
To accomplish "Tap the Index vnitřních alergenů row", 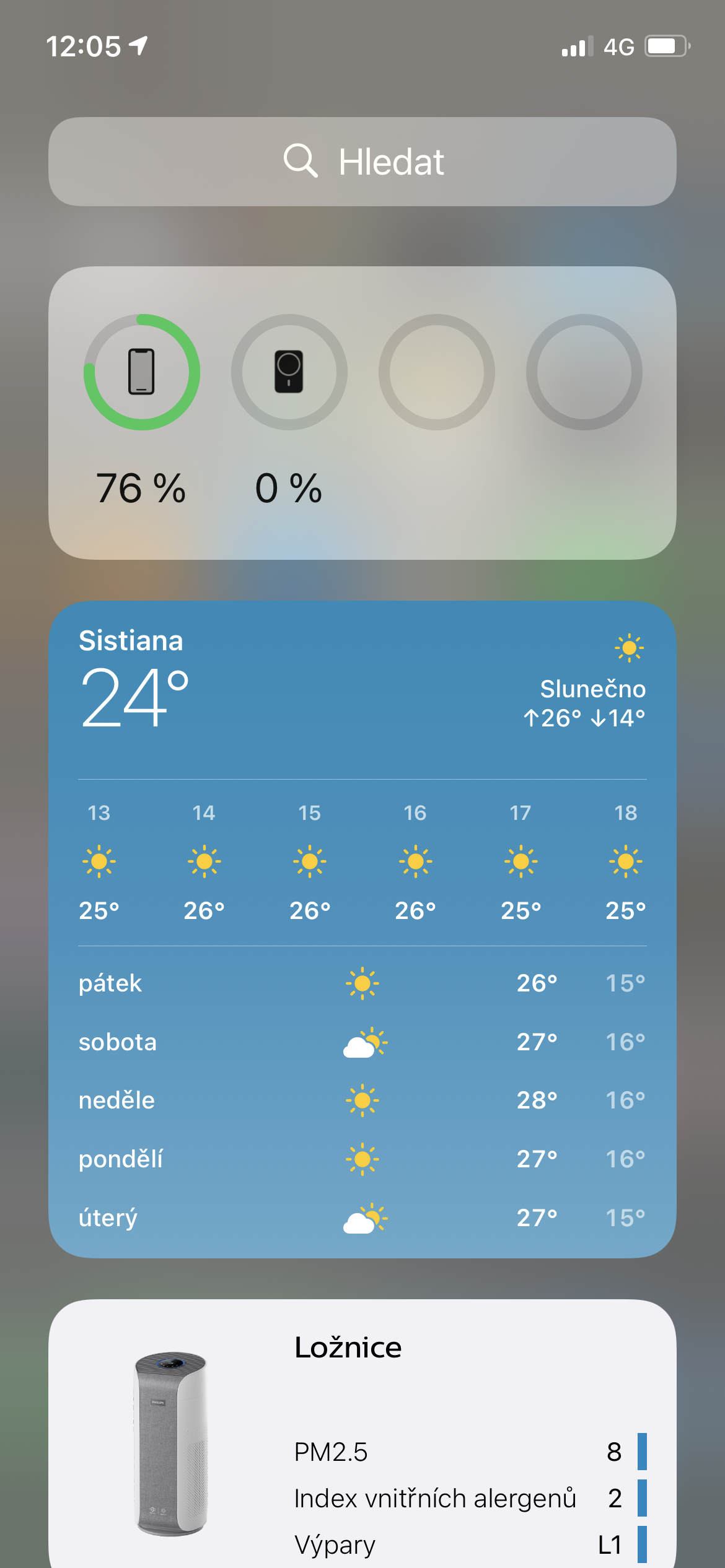I will (x=434, y=1499).
